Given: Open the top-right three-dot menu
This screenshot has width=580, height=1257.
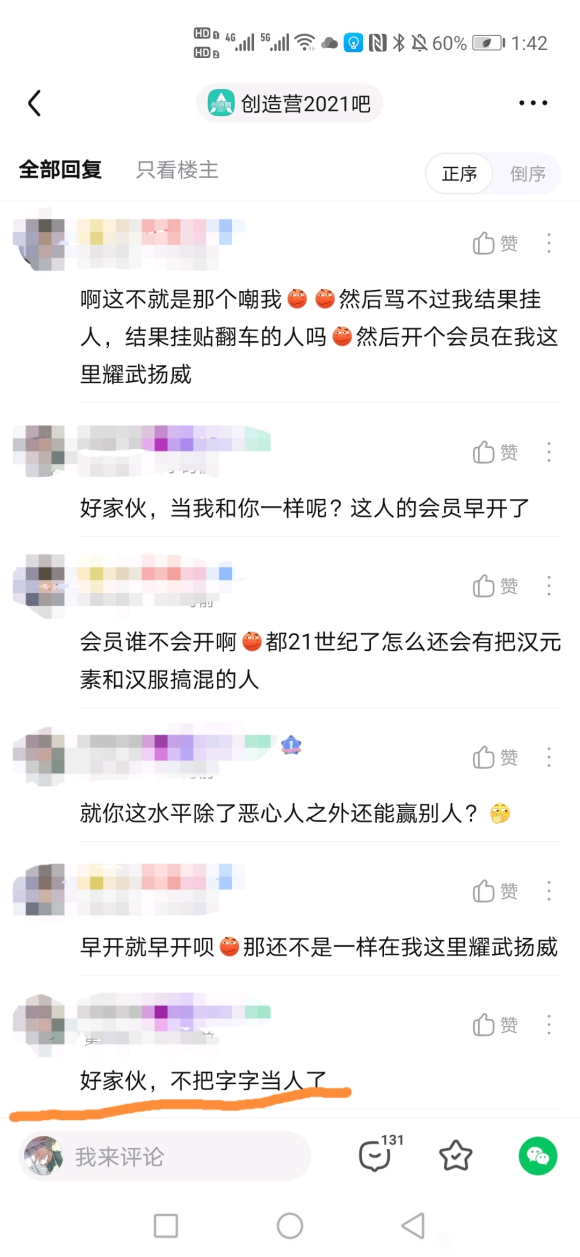Looking at the screenshot, I should 534,103.
